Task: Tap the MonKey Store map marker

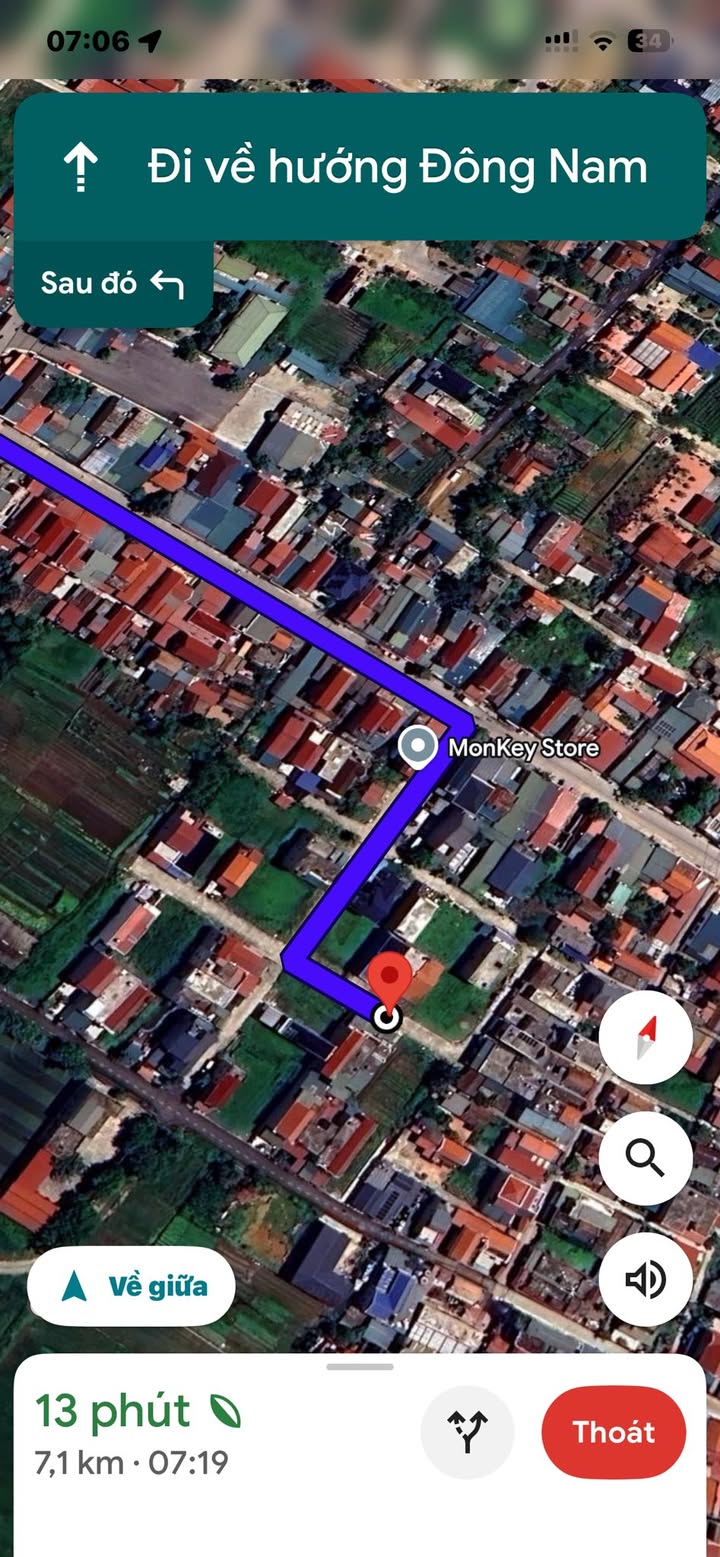Action: 417,747
